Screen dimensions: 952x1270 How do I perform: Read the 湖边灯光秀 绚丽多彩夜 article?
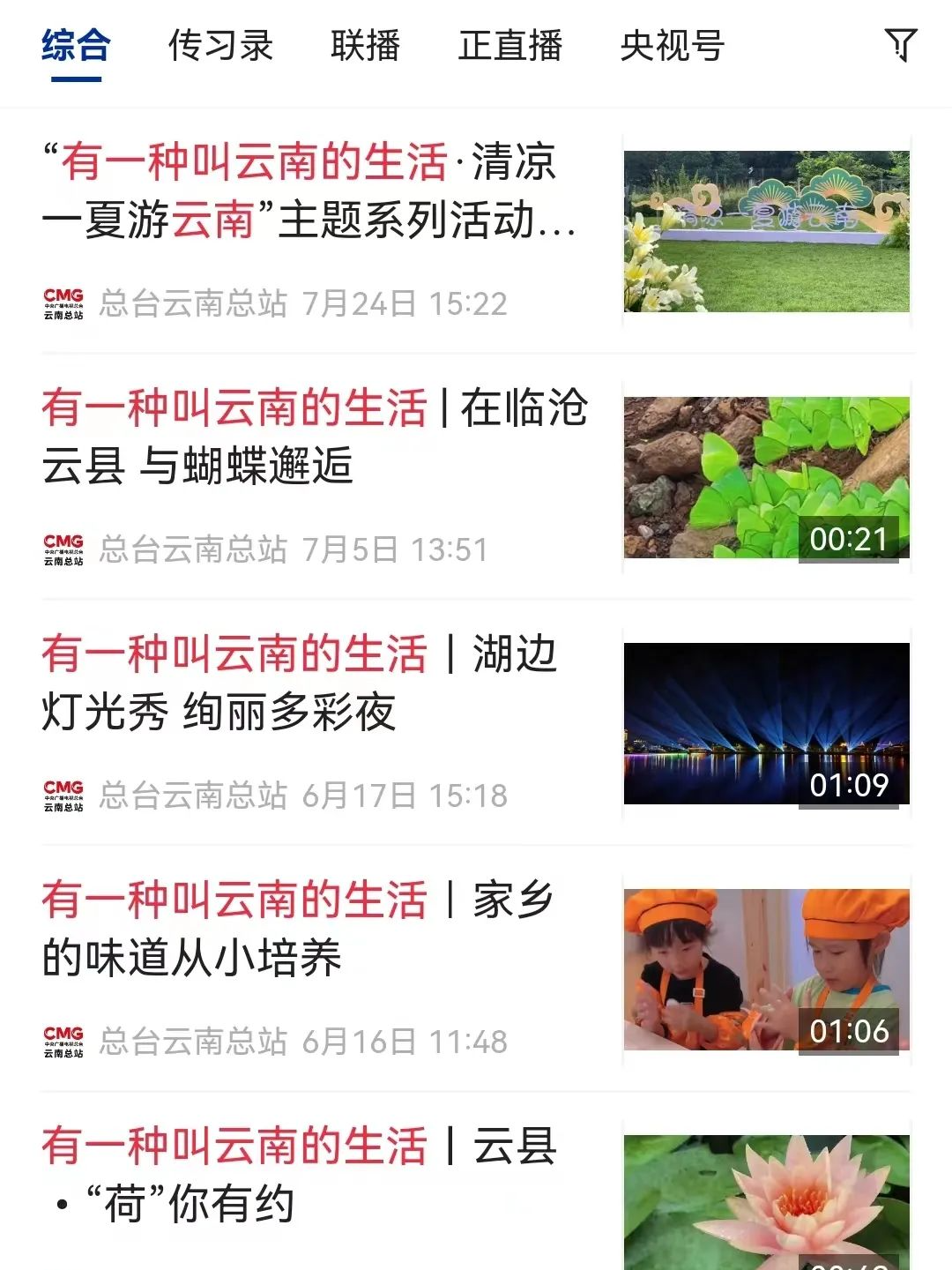(300, 683)
